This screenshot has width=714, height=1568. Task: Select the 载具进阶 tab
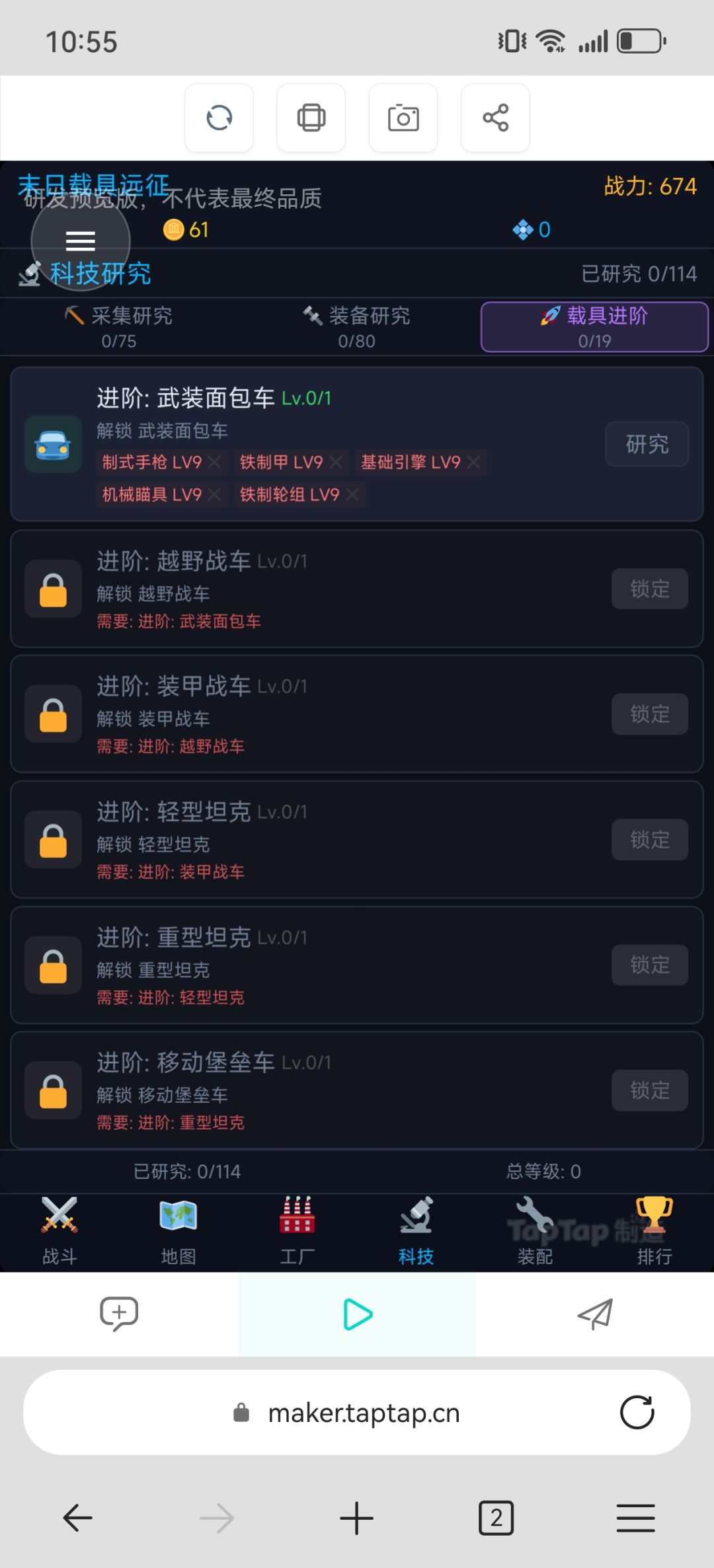594,326
